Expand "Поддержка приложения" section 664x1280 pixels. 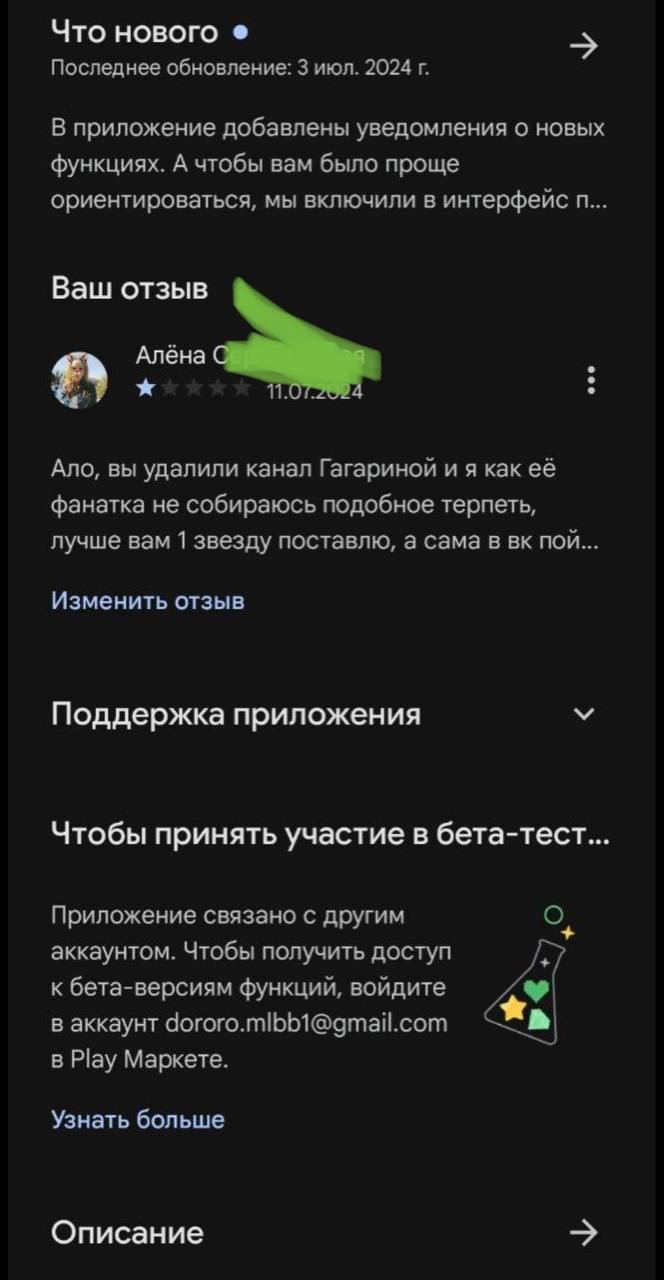point(585,714)
